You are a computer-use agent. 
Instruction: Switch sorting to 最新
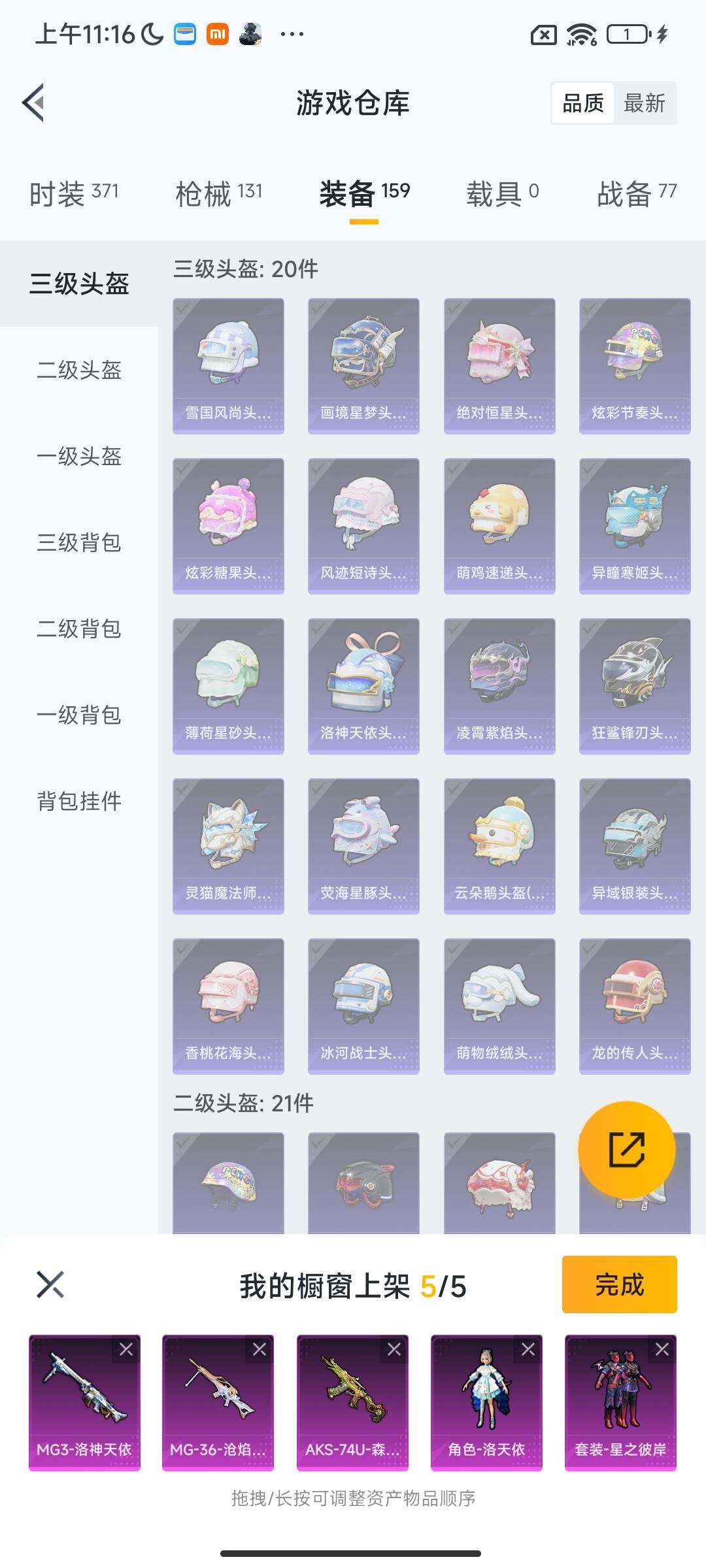(644, 103)
